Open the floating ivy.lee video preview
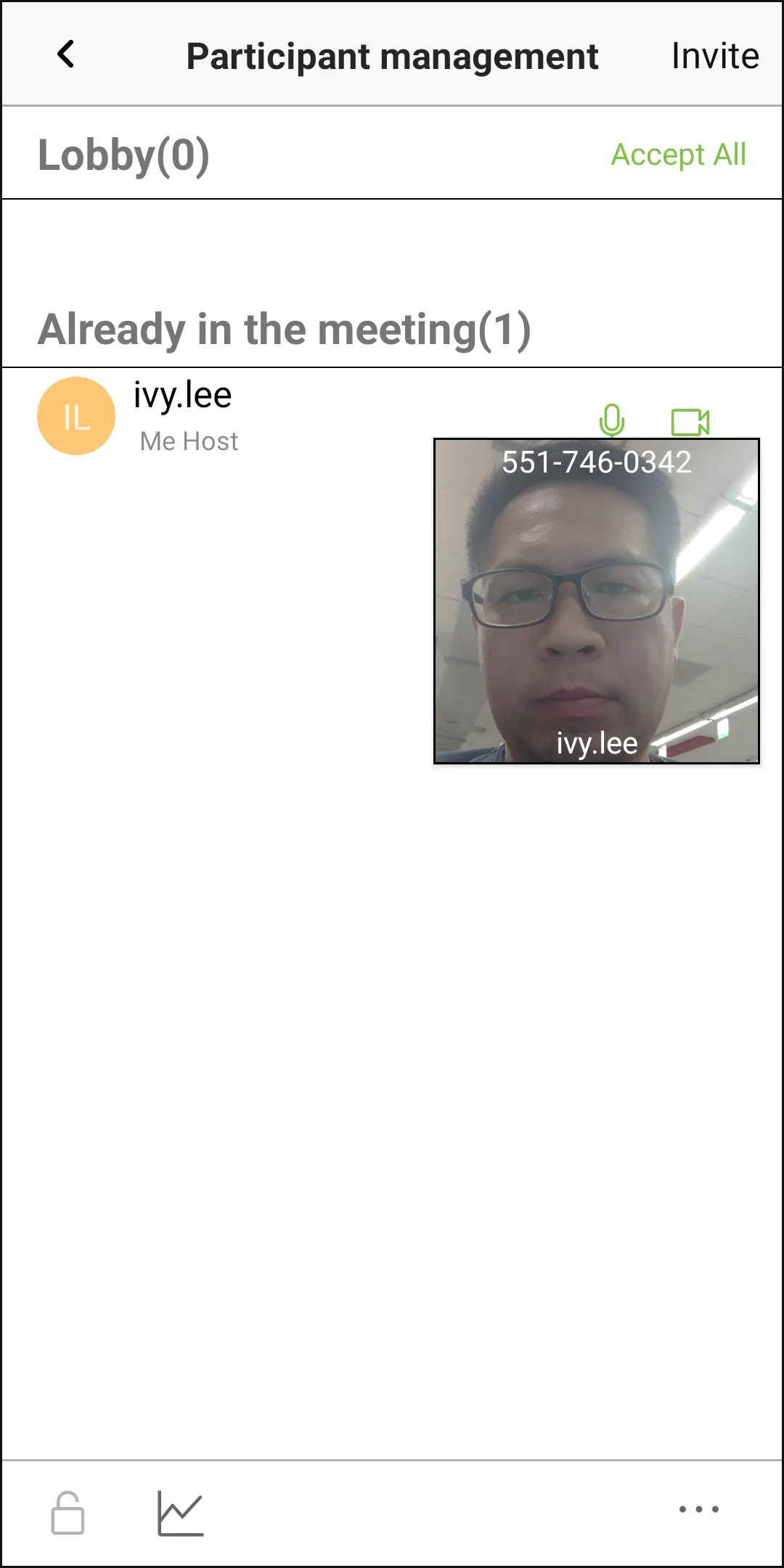The image size is (784, 1568). point(596,601)
